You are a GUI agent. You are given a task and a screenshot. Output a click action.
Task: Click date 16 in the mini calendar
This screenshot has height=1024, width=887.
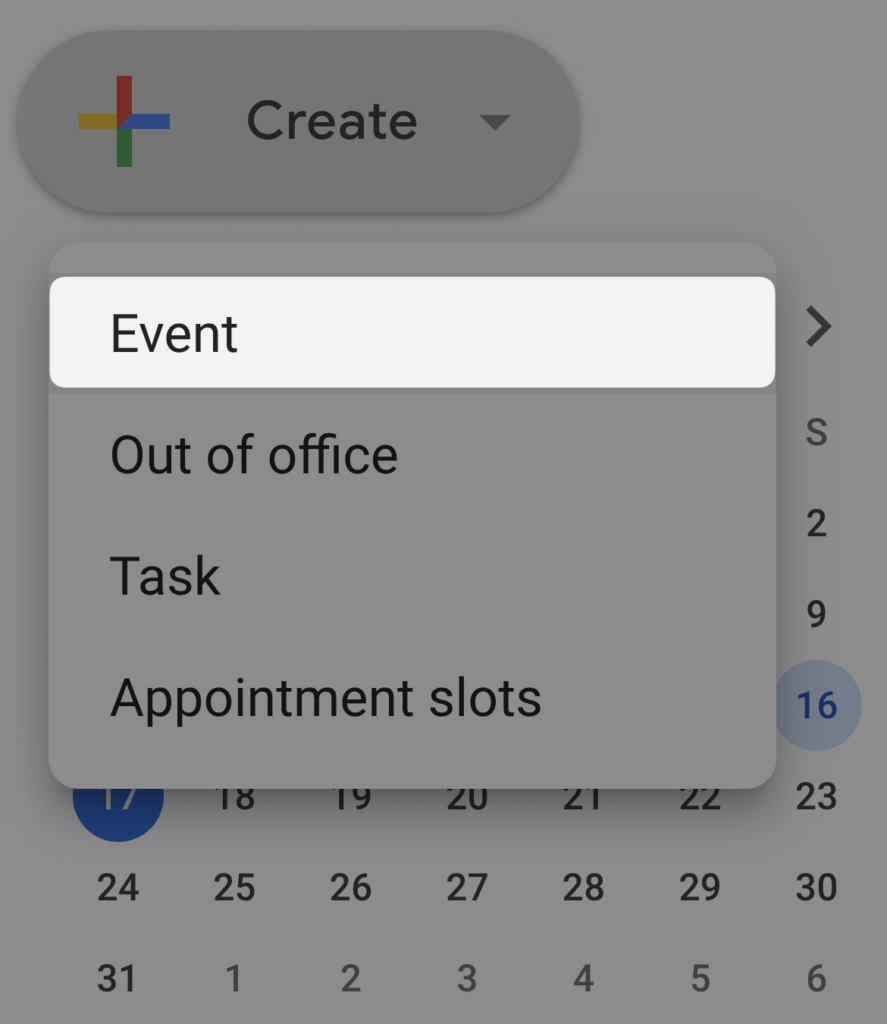[817, 705]
